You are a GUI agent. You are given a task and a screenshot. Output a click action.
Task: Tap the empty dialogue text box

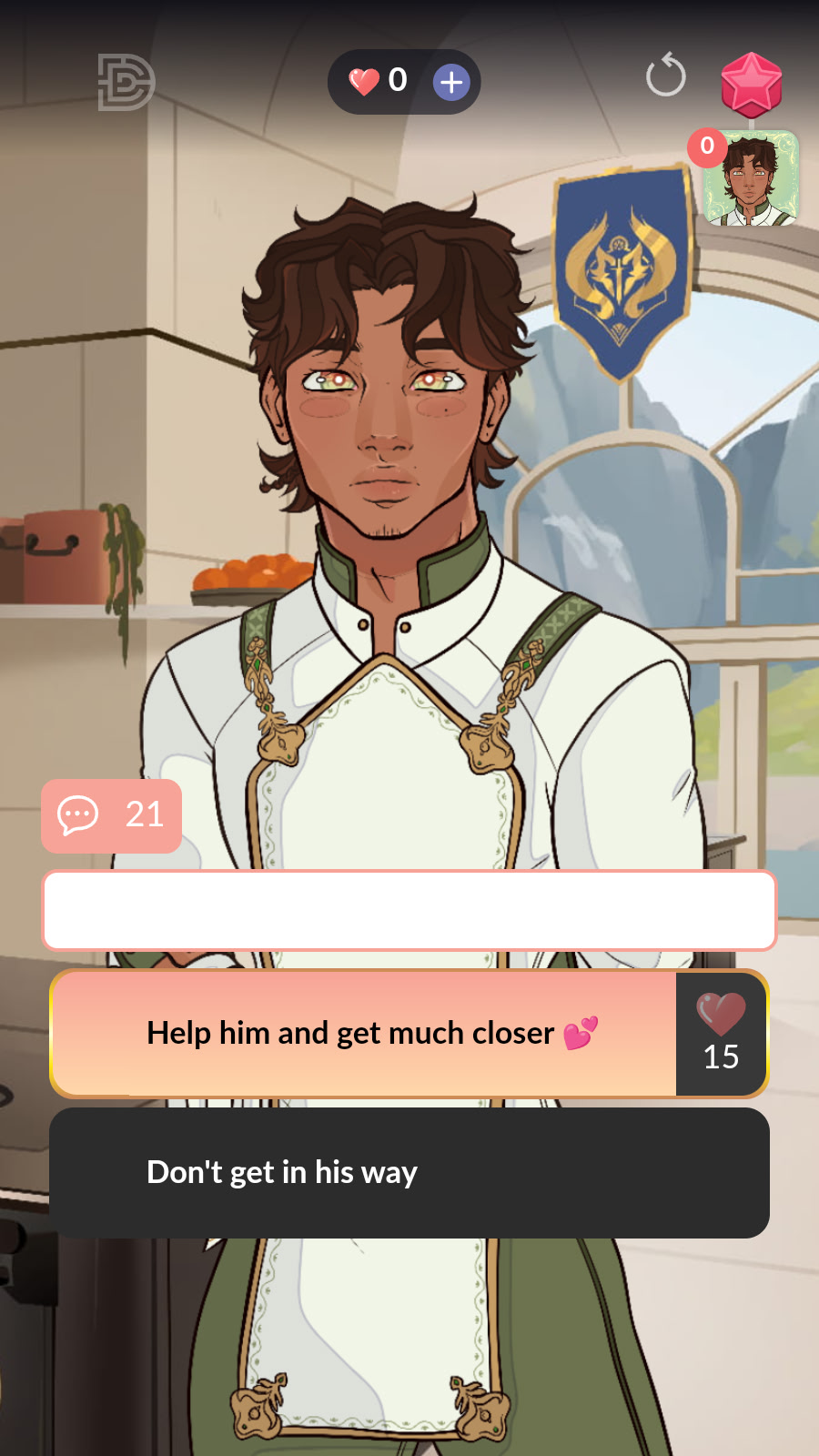pyautogui.click(x=409, y=910)
